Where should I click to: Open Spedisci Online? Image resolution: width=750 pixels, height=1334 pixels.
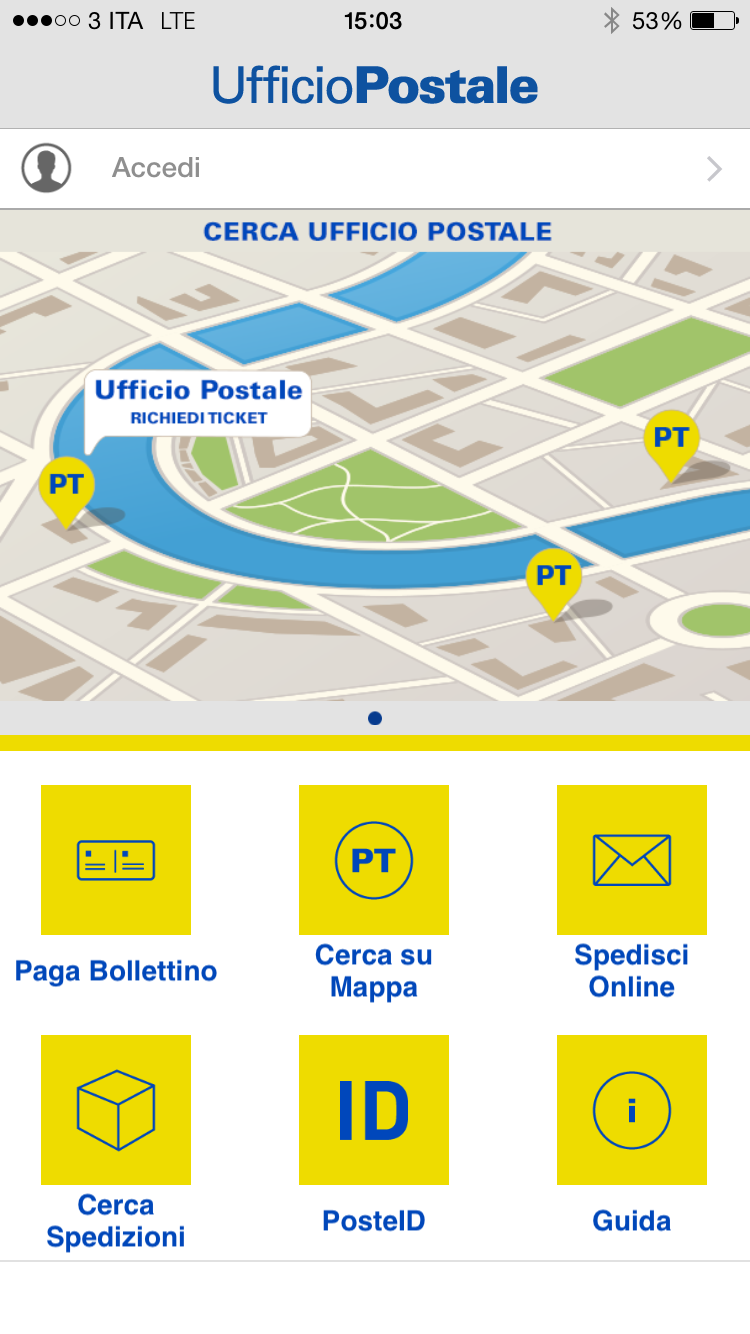632,861
